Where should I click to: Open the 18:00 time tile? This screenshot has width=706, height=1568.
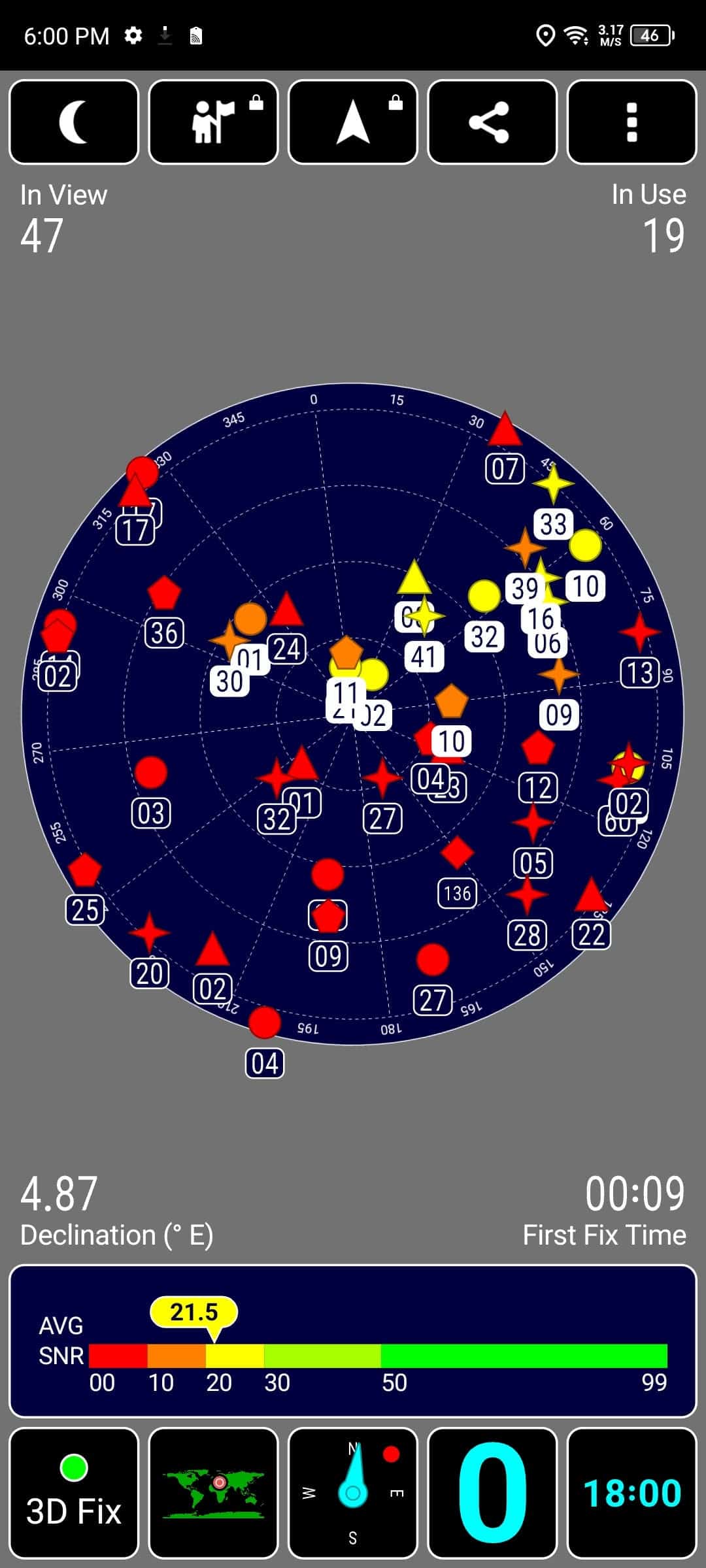point(632,1493)
